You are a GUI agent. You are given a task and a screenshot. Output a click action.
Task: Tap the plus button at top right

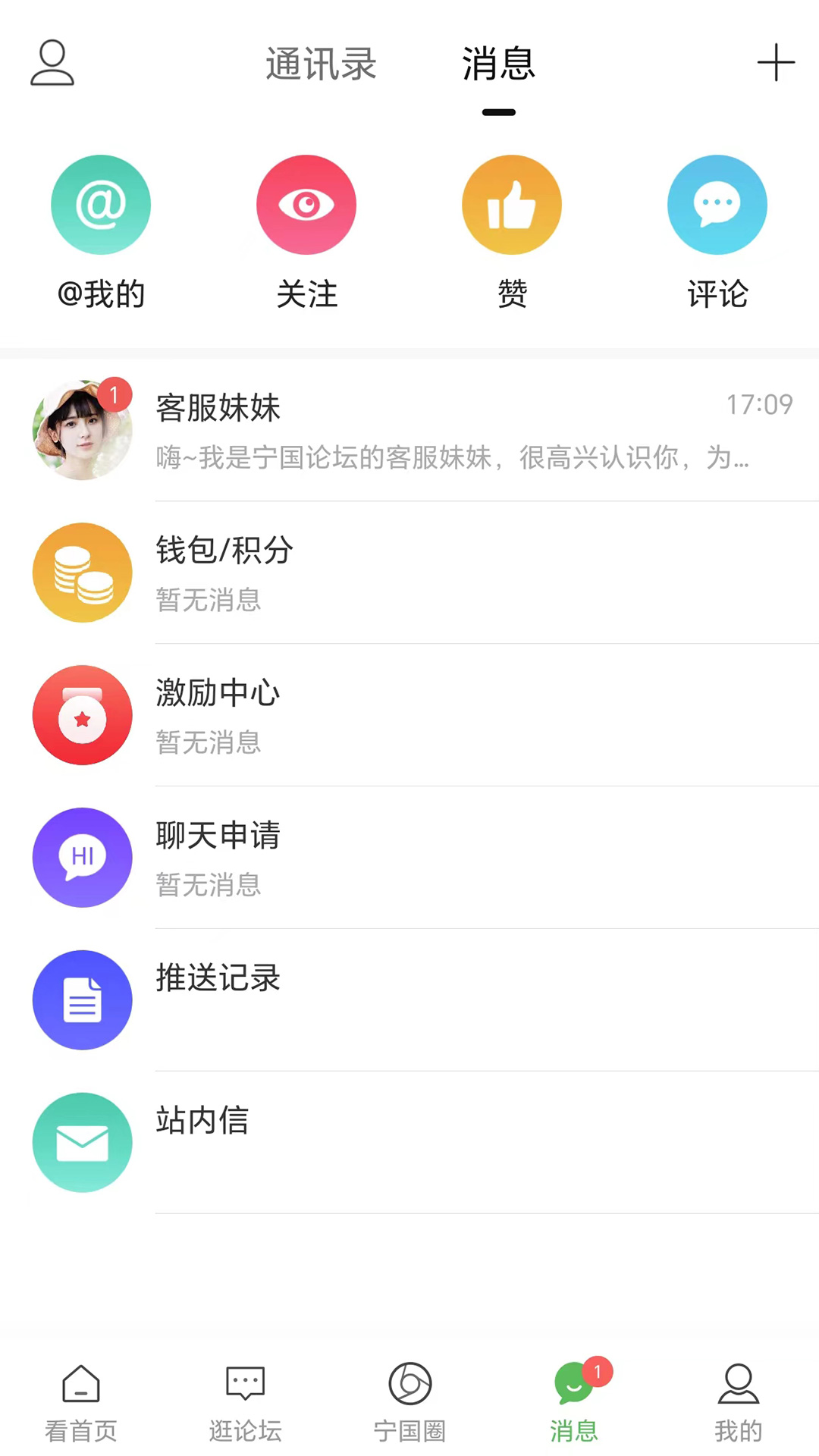777,64
